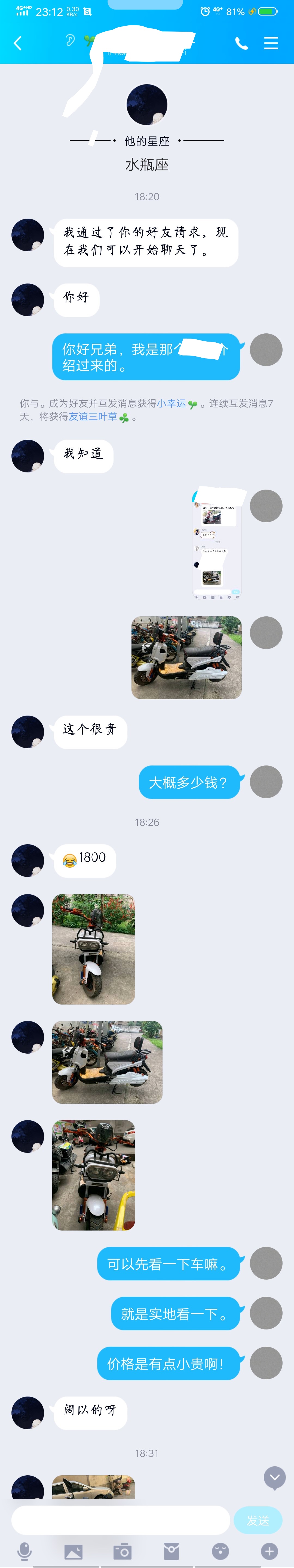
Task: Open the emoji panel
Action: coord(220,1551)
